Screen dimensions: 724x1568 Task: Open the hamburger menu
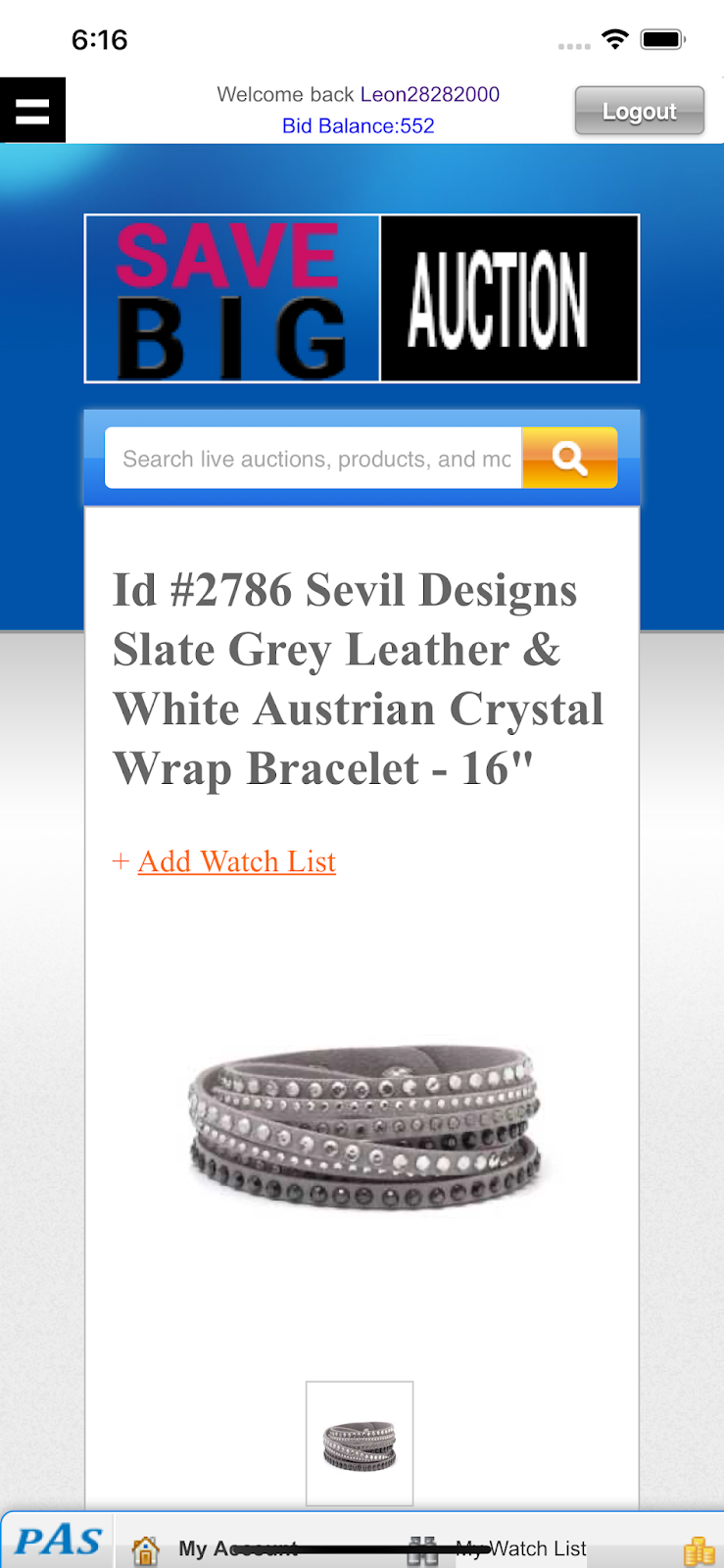32,110
